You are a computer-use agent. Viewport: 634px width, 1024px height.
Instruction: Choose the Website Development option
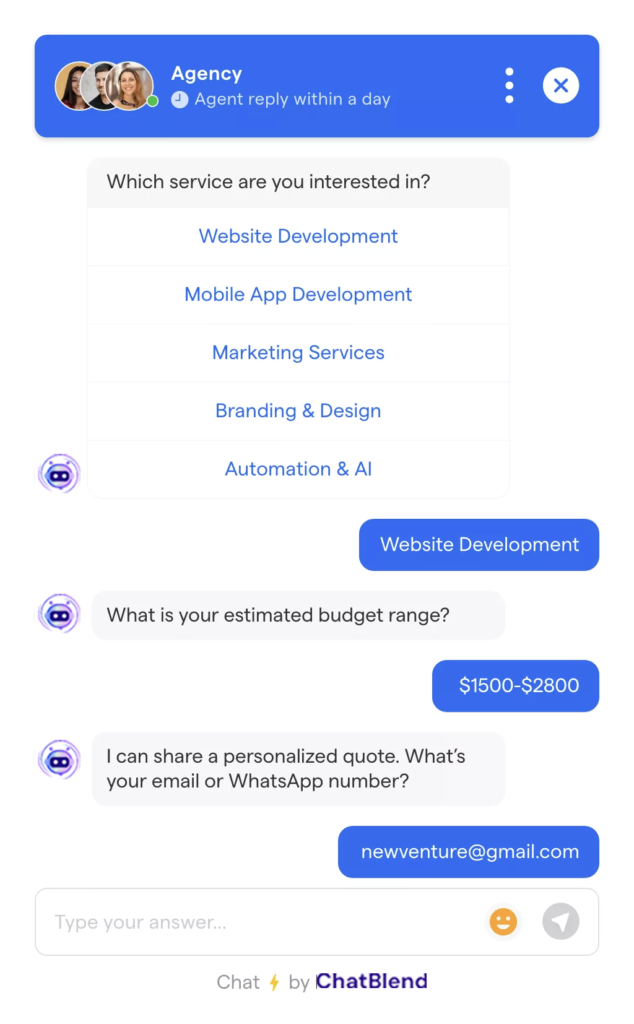coord(298,237)
